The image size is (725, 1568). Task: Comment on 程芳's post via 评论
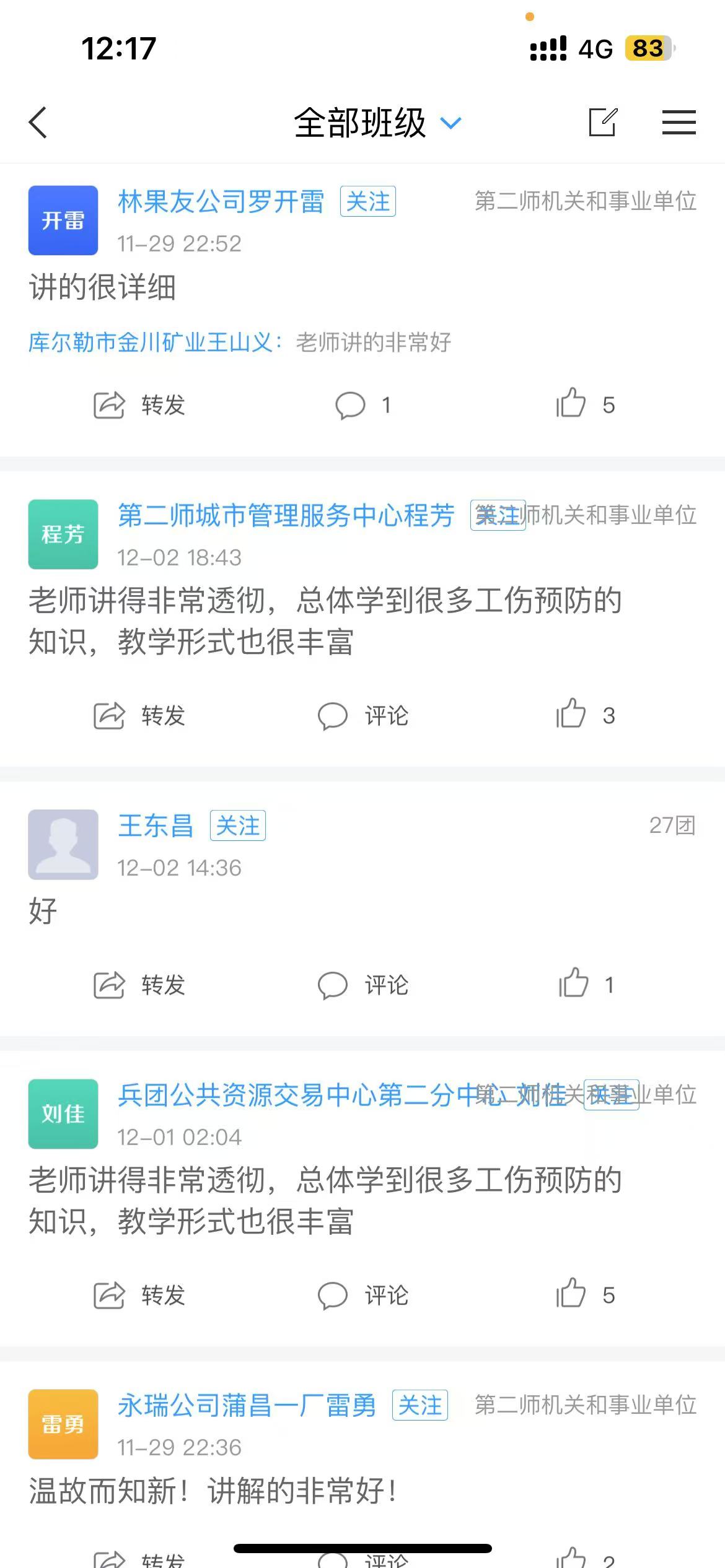pyautogui.click(x=362, y=716)
